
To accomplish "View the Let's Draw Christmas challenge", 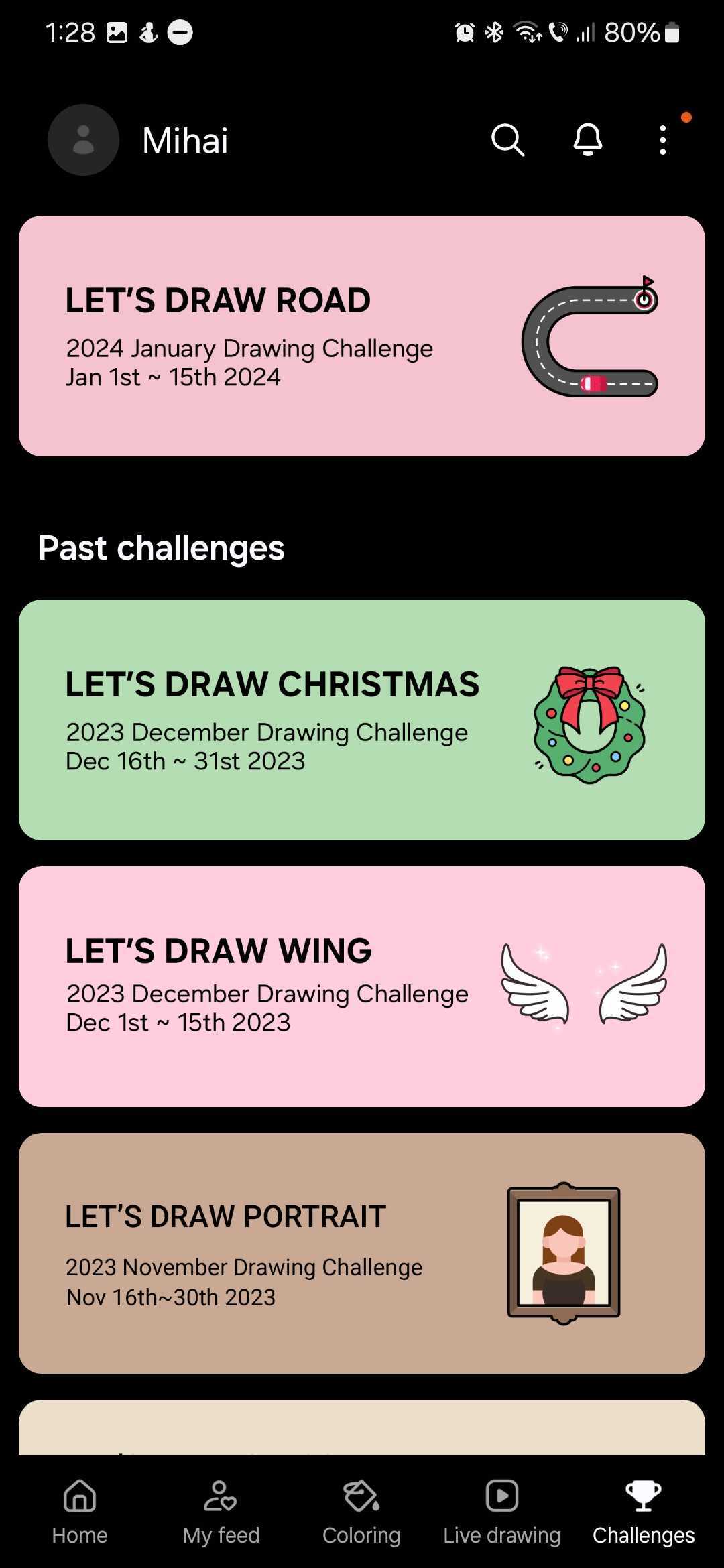I will 362,720.
